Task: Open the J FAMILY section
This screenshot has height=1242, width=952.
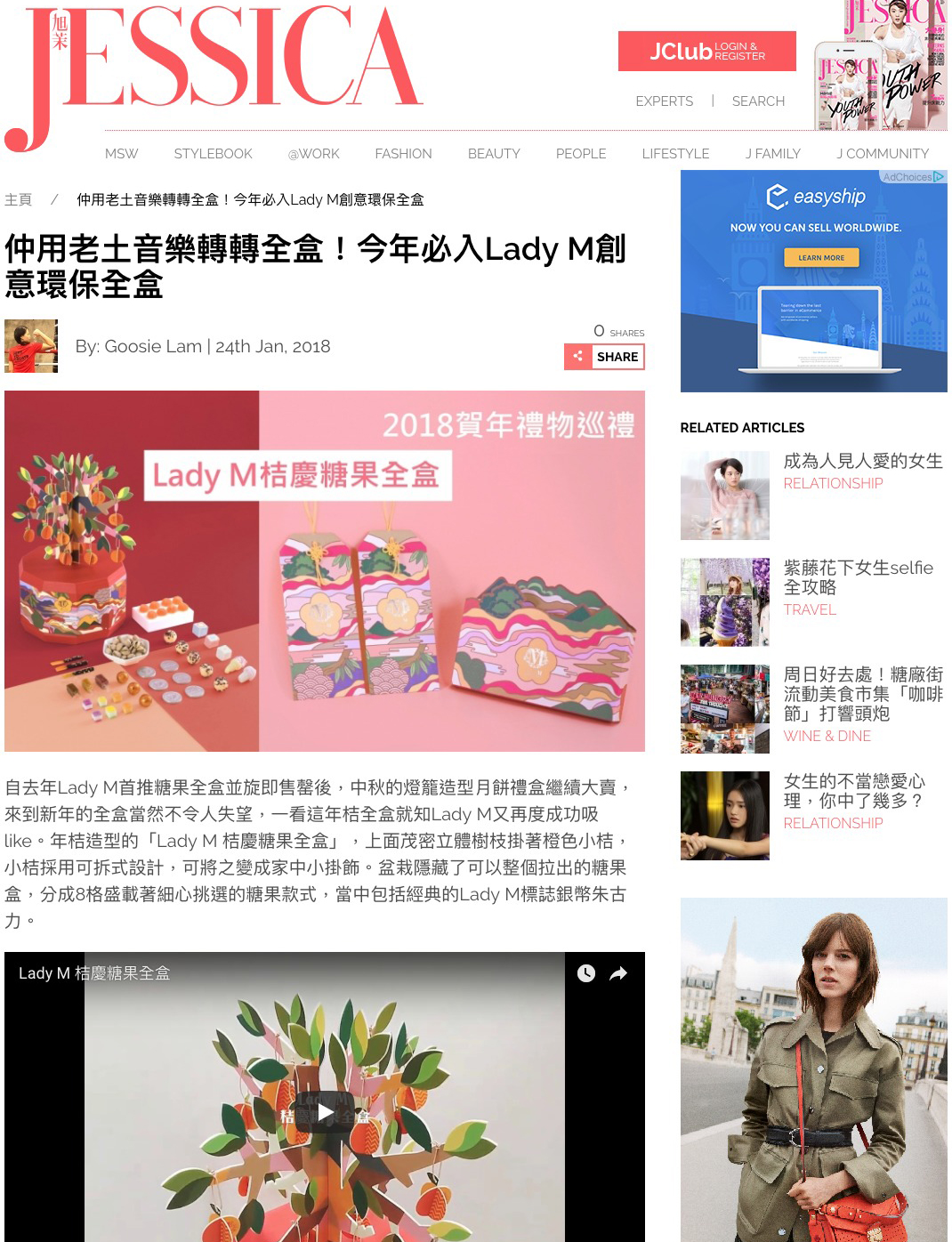Action: [772, 154]
